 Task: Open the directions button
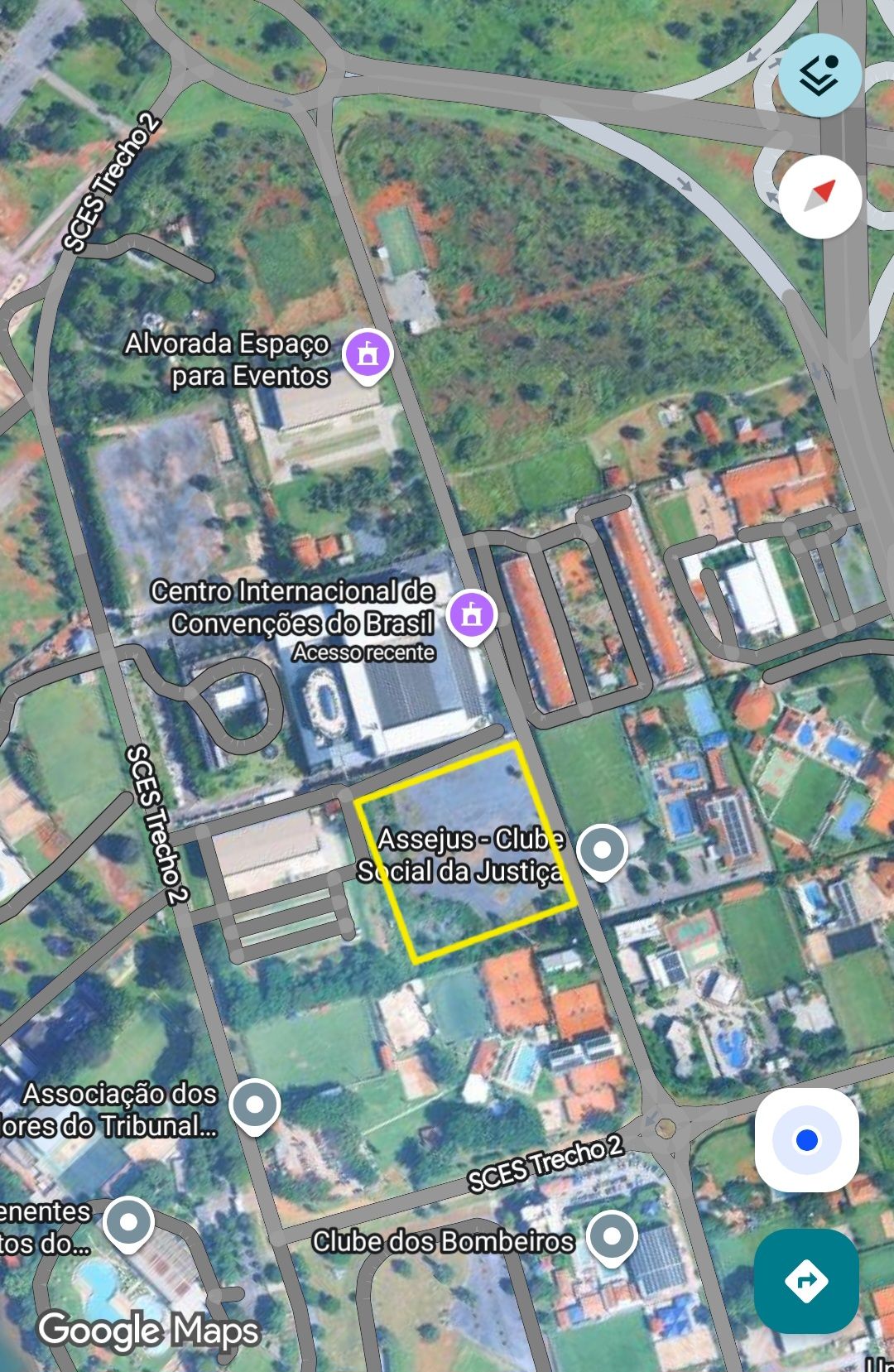806,1281
